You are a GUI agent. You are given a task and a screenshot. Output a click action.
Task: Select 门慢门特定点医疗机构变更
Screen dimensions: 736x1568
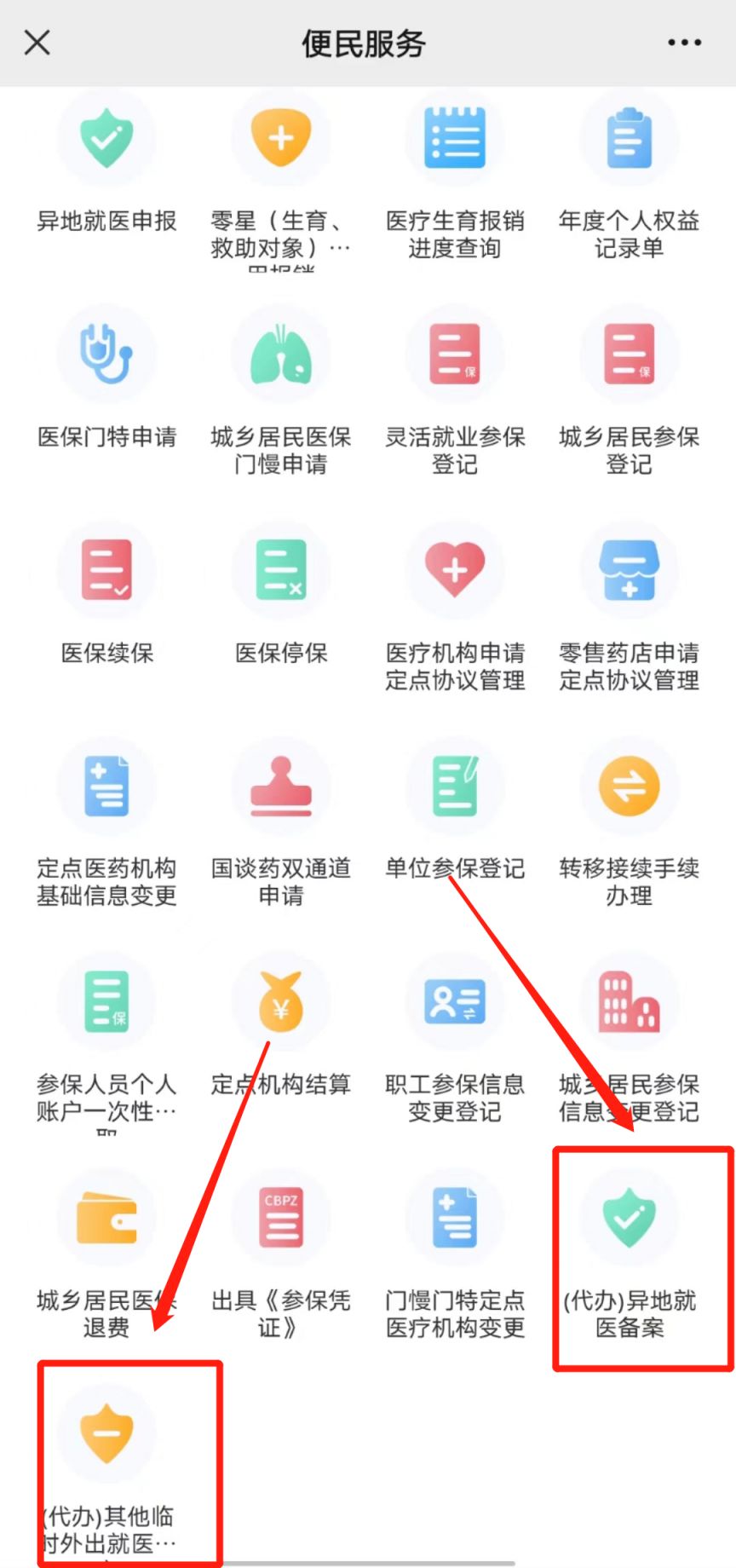click(455, 1219)
